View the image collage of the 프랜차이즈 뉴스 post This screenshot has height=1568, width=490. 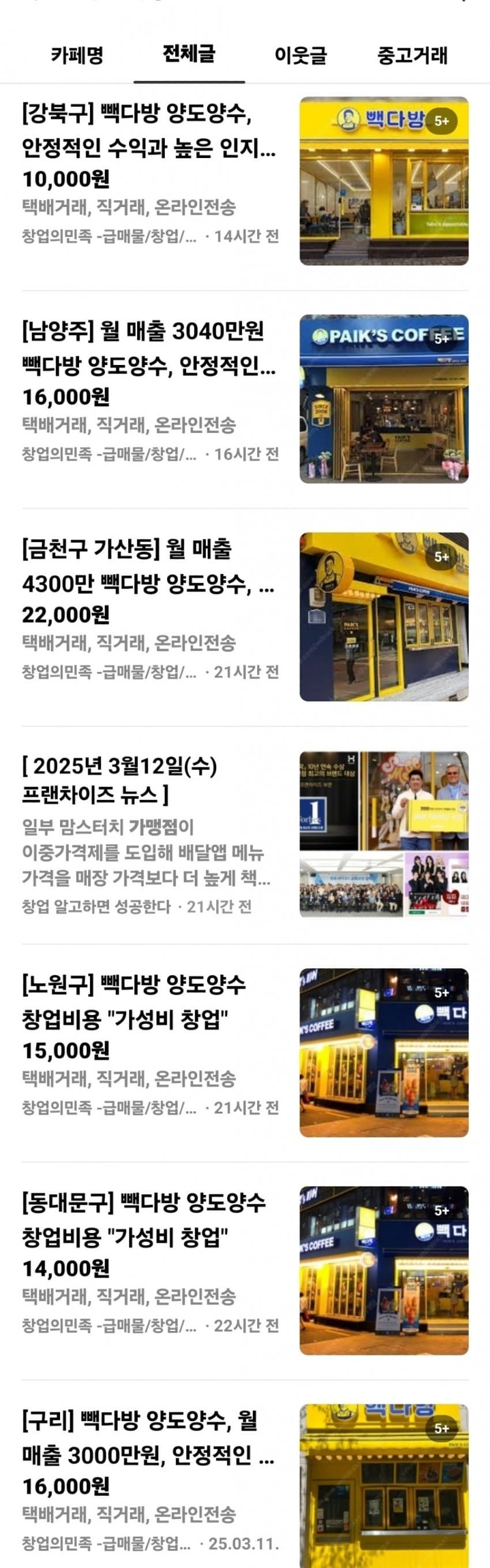(x=383, y=834)
